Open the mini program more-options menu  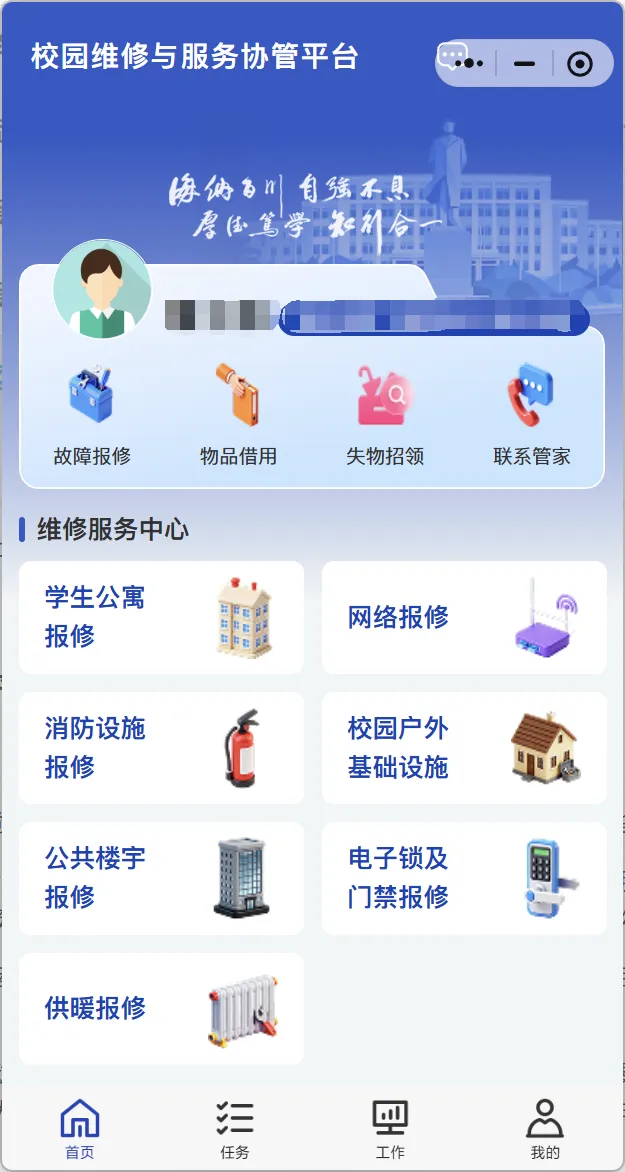point(467,64)
